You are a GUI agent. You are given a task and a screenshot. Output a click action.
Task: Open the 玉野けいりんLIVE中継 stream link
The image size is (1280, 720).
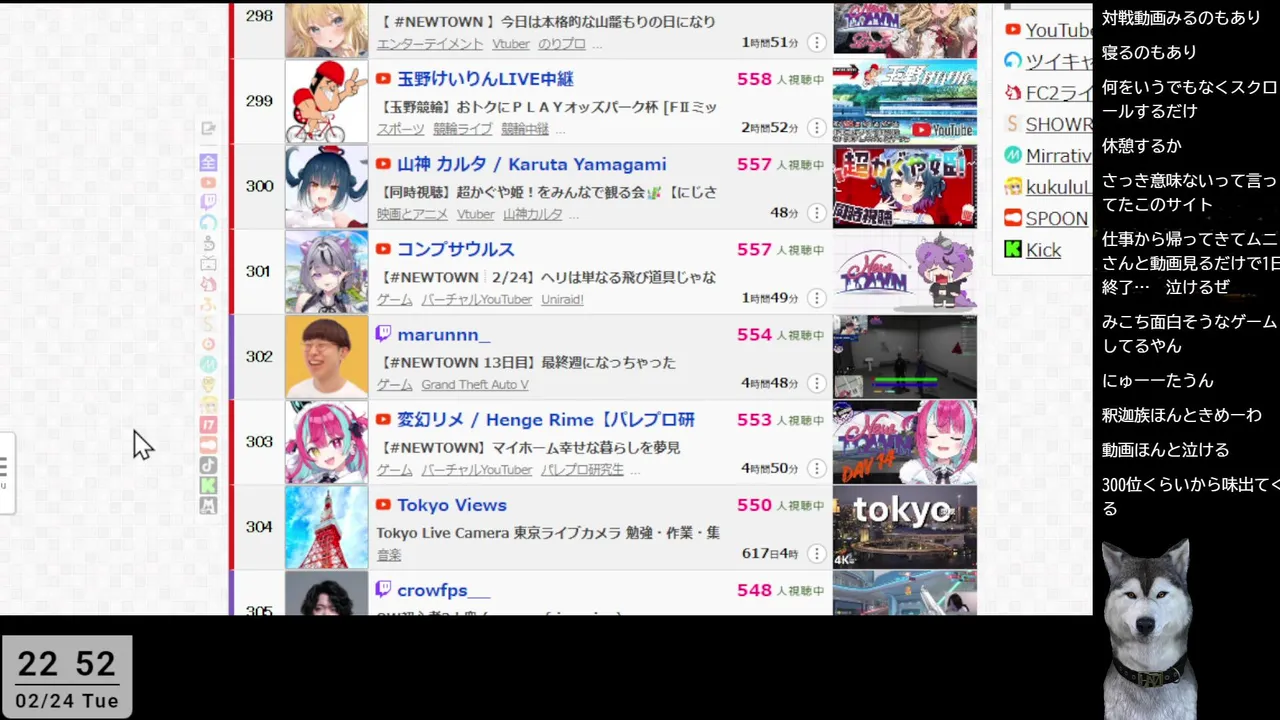pyautogui.click(x=485, y=79)
